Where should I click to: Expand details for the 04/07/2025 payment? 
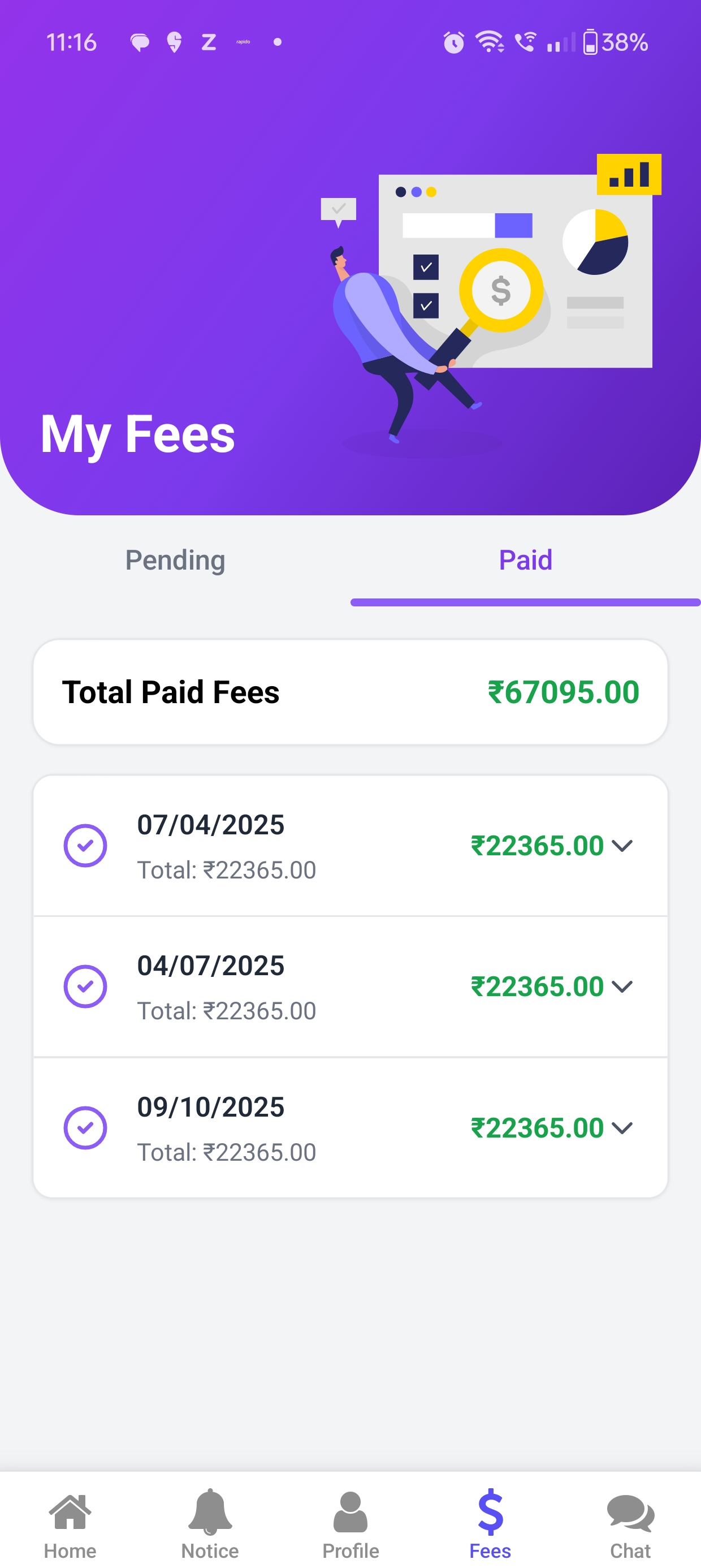pos(623,987)
